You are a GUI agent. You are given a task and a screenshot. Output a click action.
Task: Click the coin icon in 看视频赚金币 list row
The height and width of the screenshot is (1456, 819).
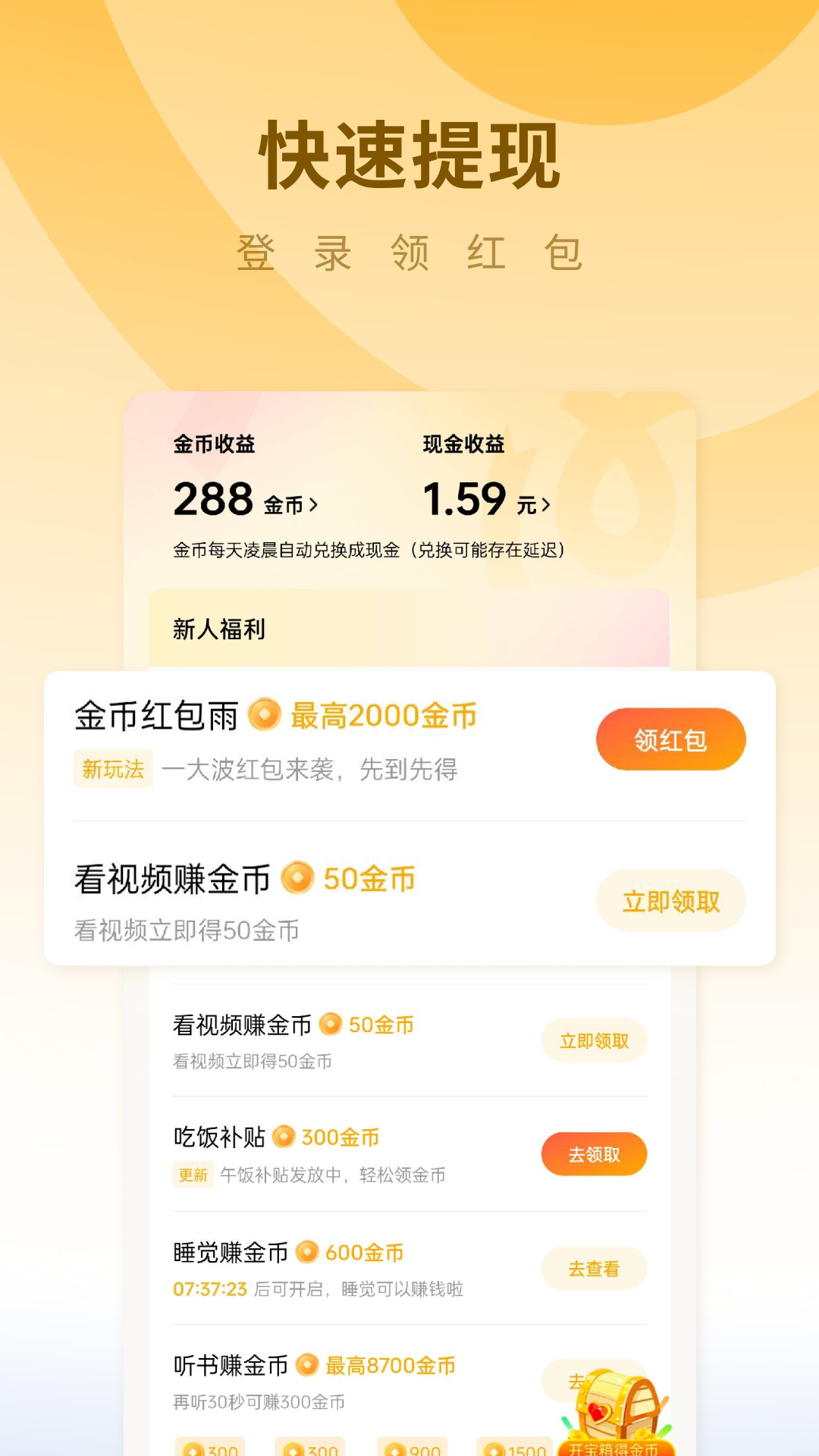click(x=331, y=1023)
